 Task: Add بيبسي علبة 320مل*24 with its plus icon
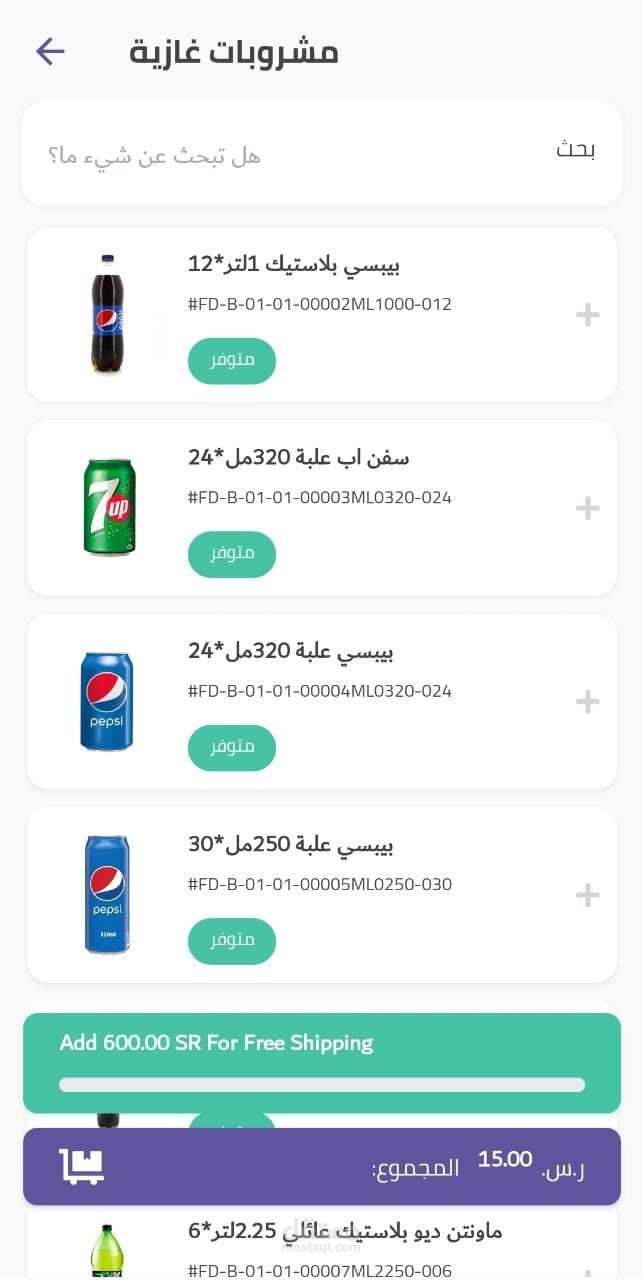(587, 702)
